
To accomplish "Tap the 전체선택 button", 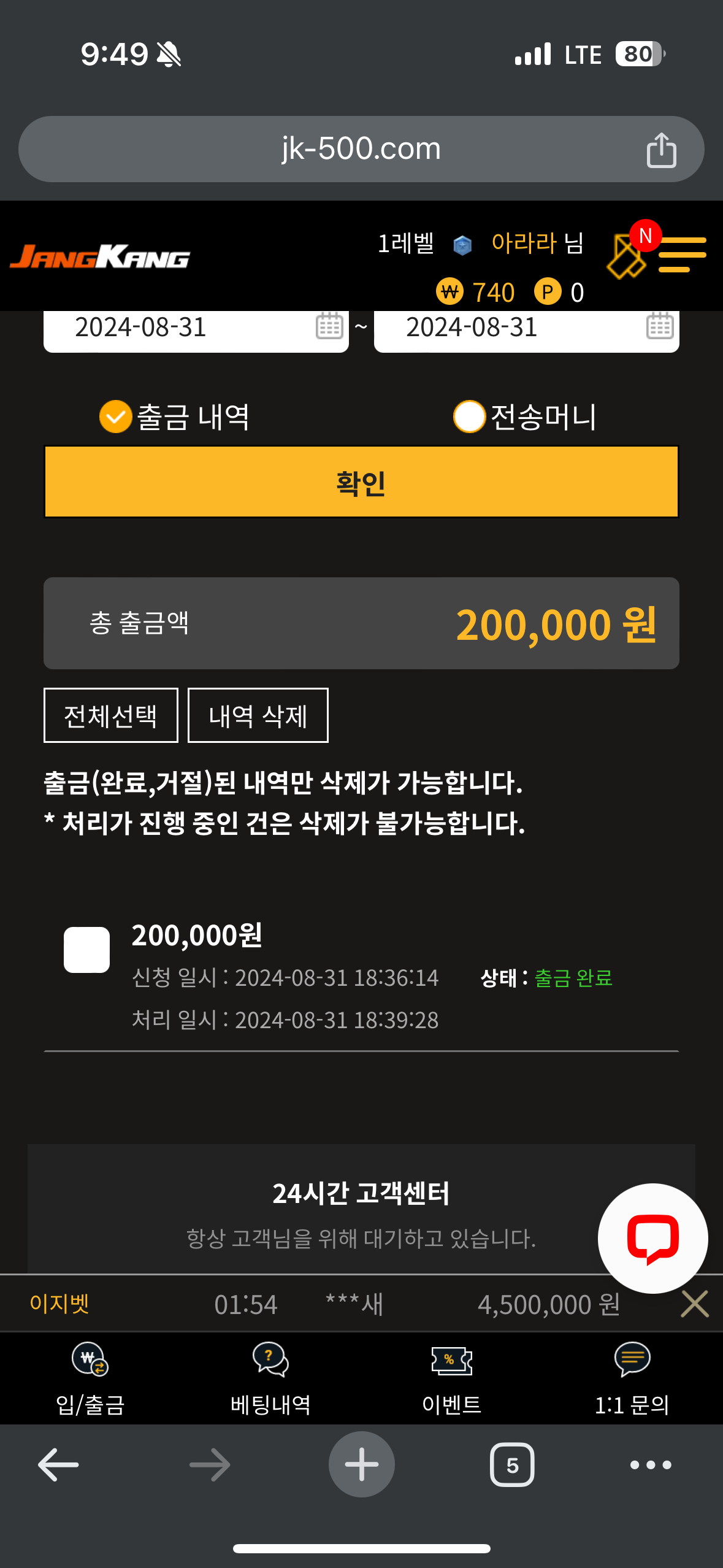I will pos(111,715).
